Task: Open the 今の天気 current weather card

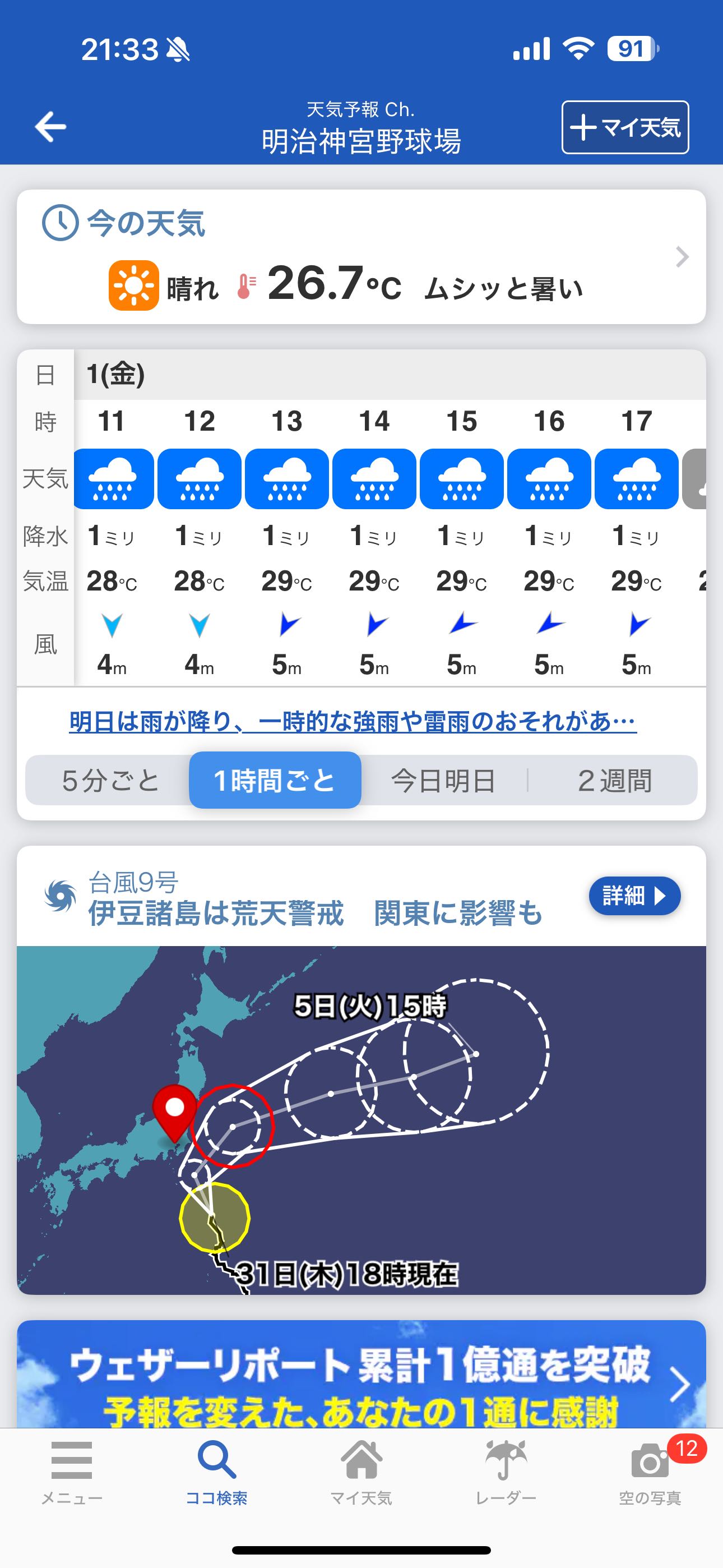Action: [361, 257]
